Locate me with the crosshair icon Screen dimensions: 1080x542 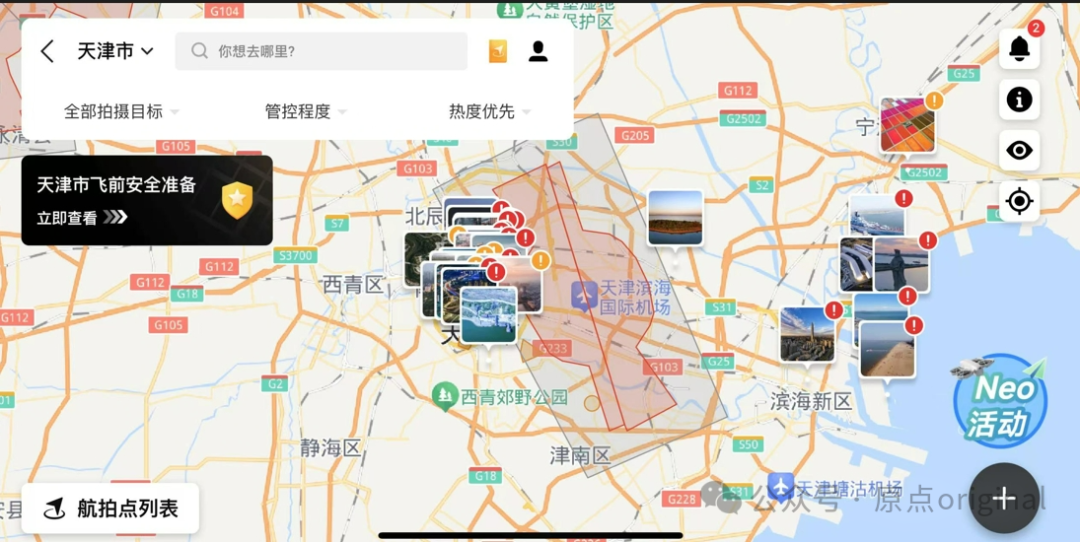1019,201
